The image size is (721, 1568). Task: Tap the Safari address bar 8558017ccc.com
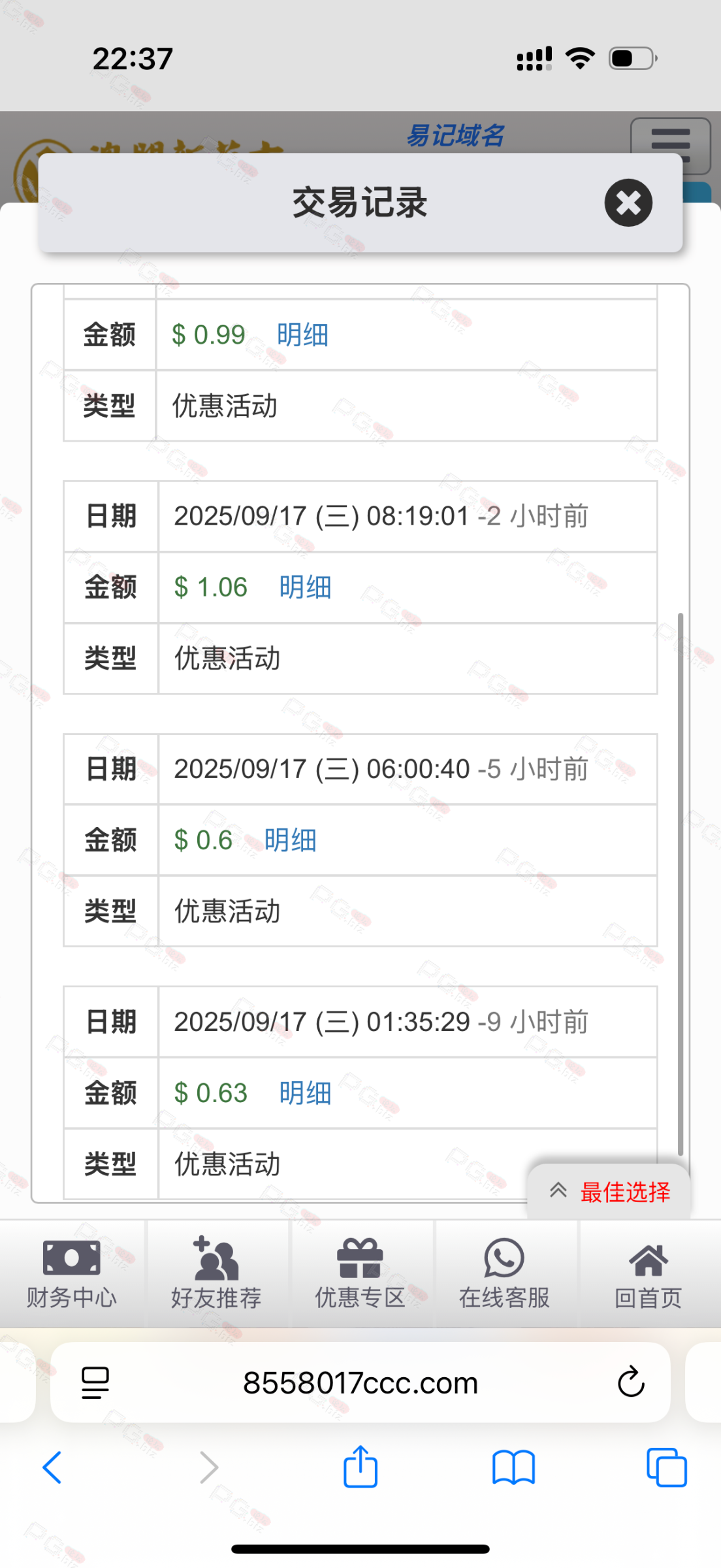360,1383
